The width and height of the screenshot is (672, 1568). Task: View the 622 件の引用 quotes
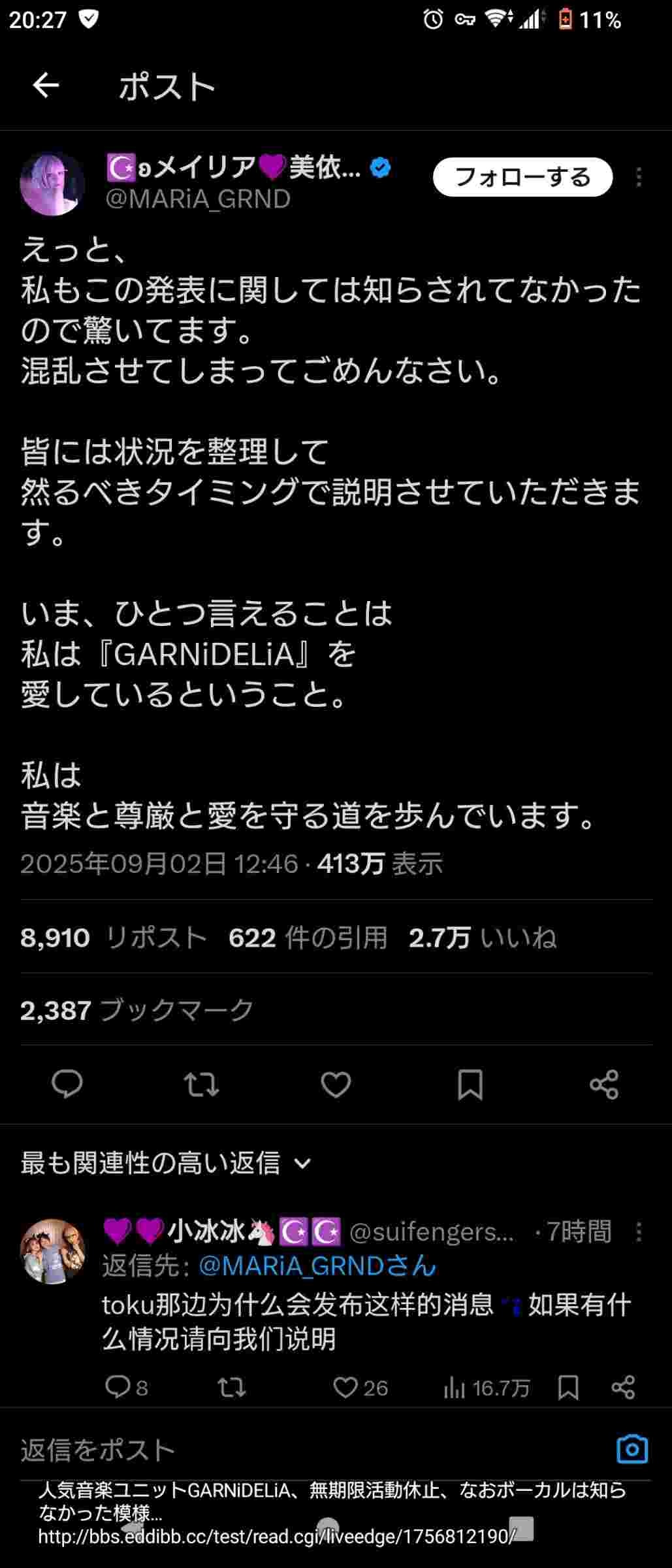(308, 938)
